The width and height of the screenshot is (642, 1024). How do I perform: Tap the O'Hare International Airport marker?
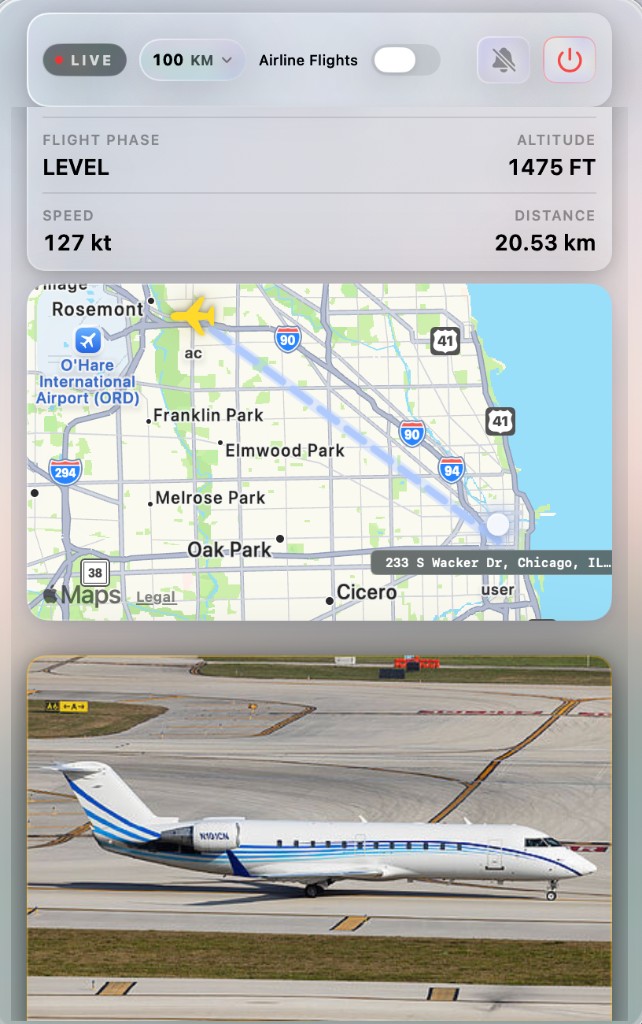[87, 340]
